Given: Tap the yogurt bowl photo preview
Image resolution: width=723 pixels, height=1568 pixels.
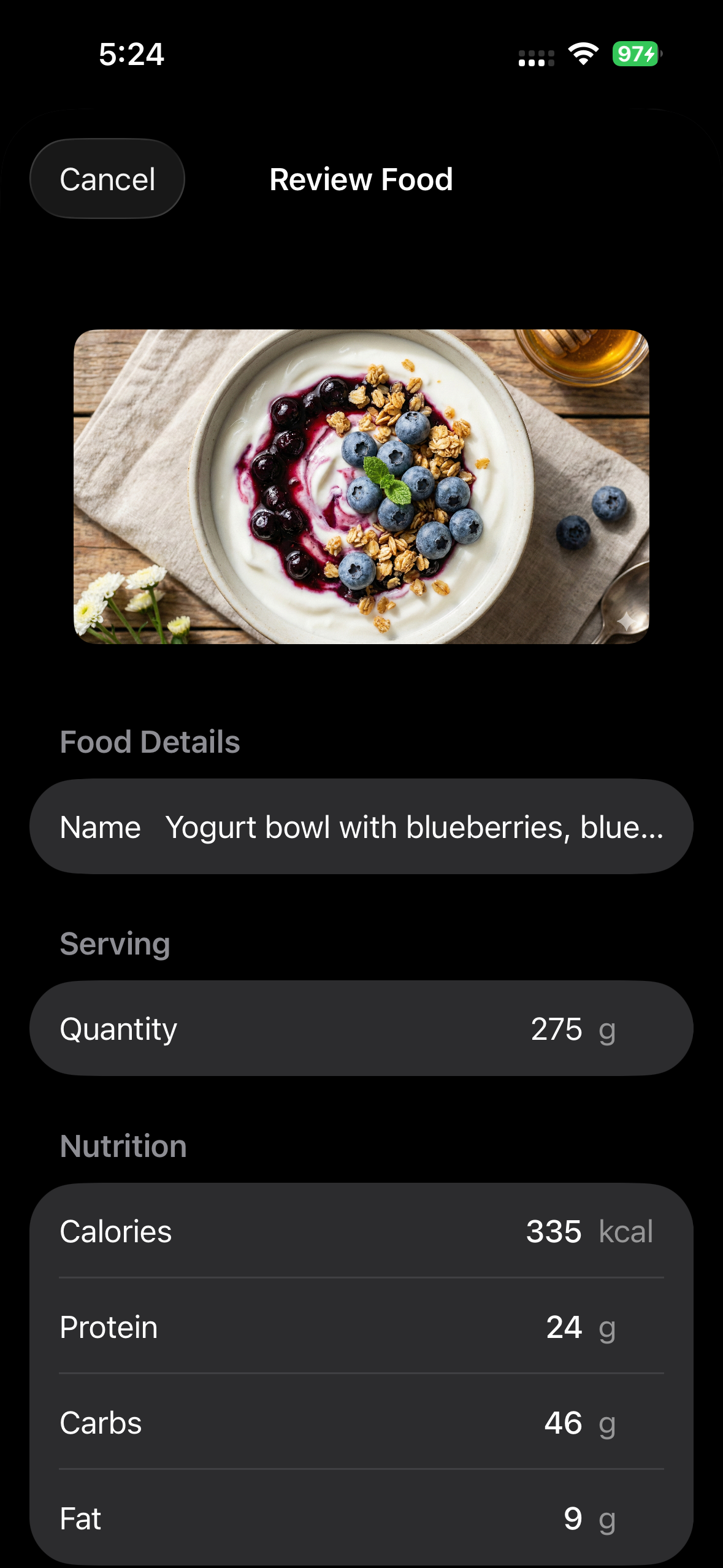Looking at the screenshot, I should pos(361,485).
